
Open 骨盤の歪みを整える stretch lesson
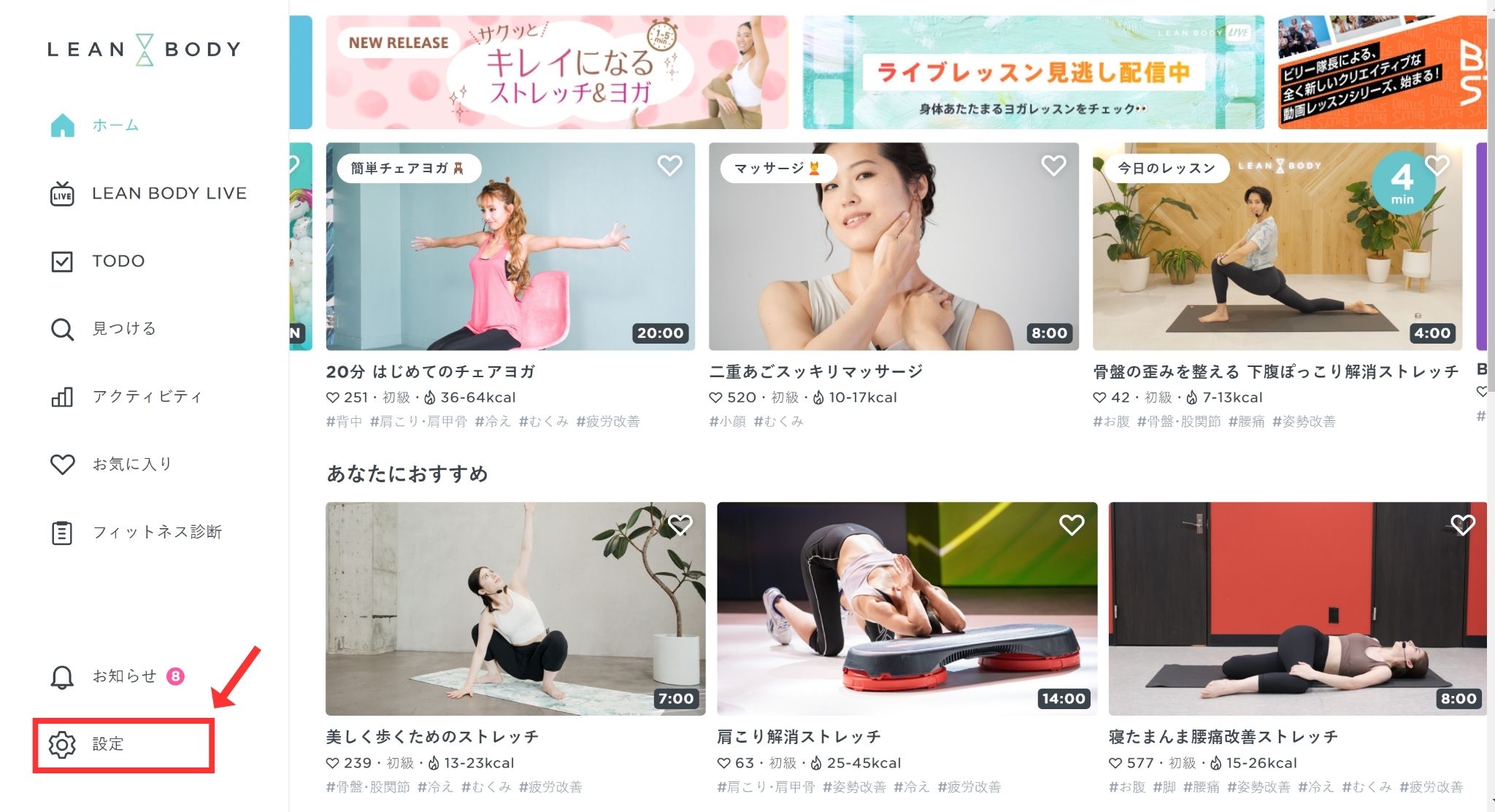coord(1276,247)
